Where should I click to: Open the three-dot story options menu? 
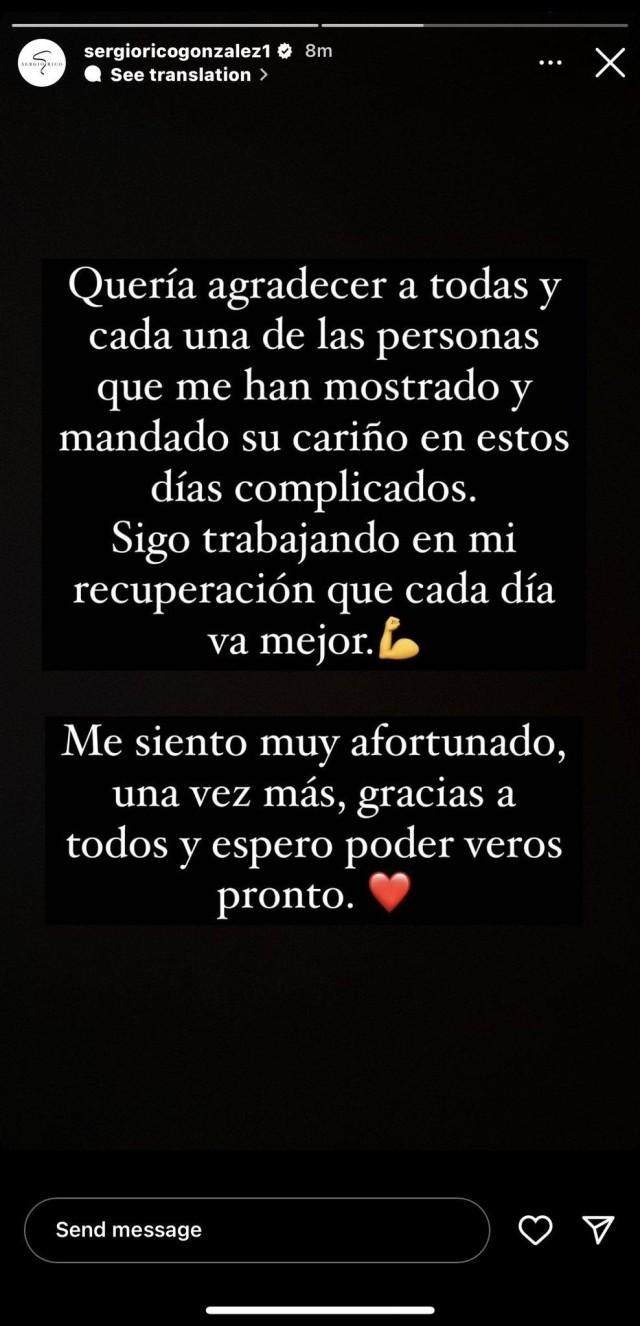[550, 62]
